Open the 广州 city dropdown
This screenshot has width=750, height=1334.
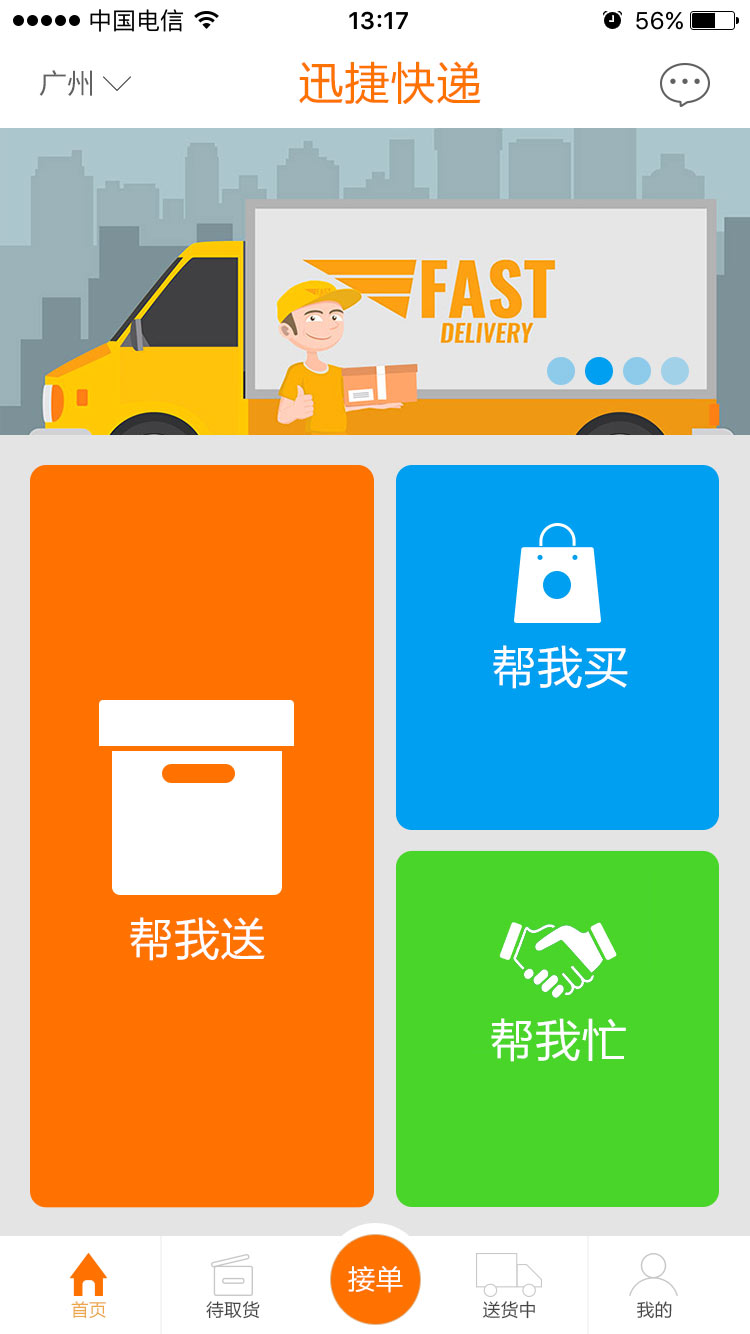[85, 84]
